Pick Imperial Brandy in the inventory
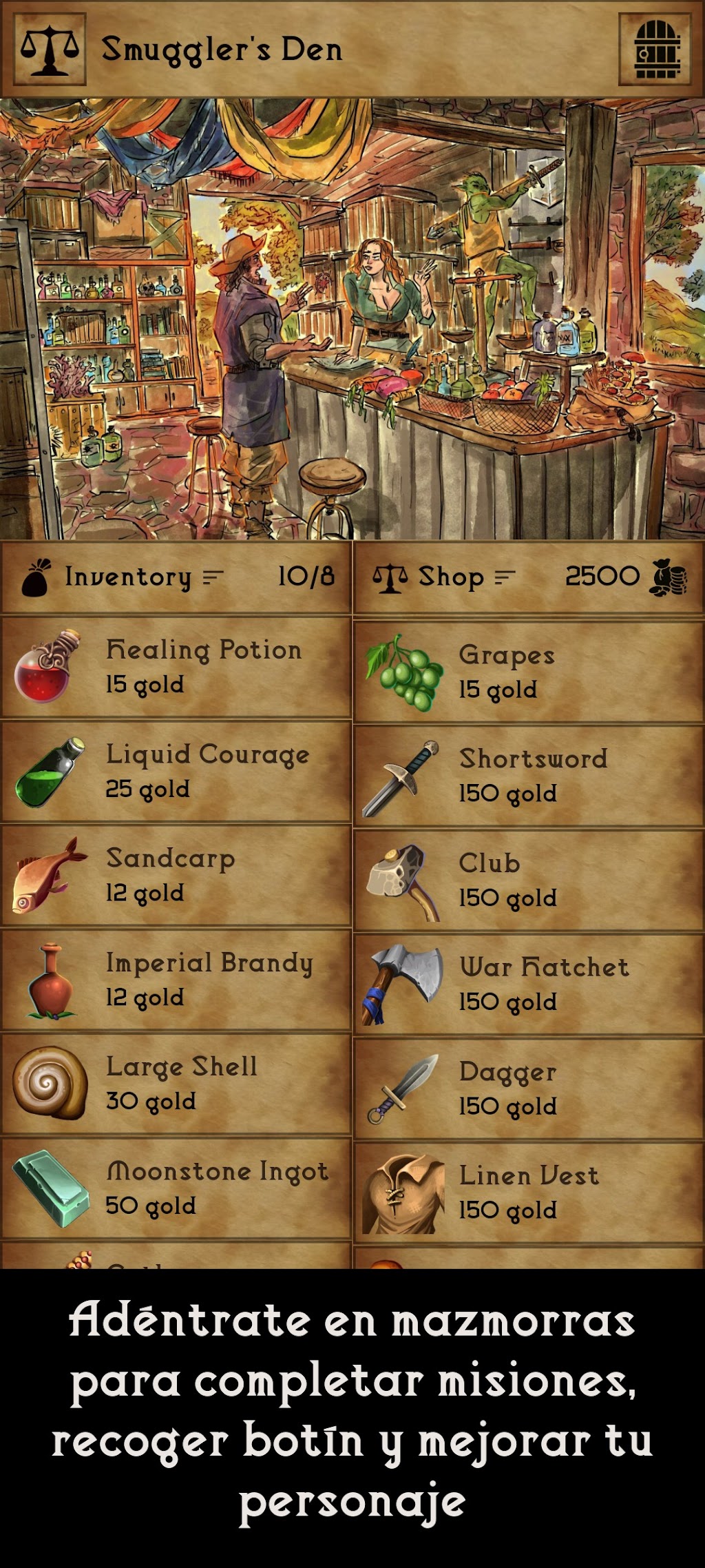This screenshot has width=705, height=1568. [x=176, y=980]
